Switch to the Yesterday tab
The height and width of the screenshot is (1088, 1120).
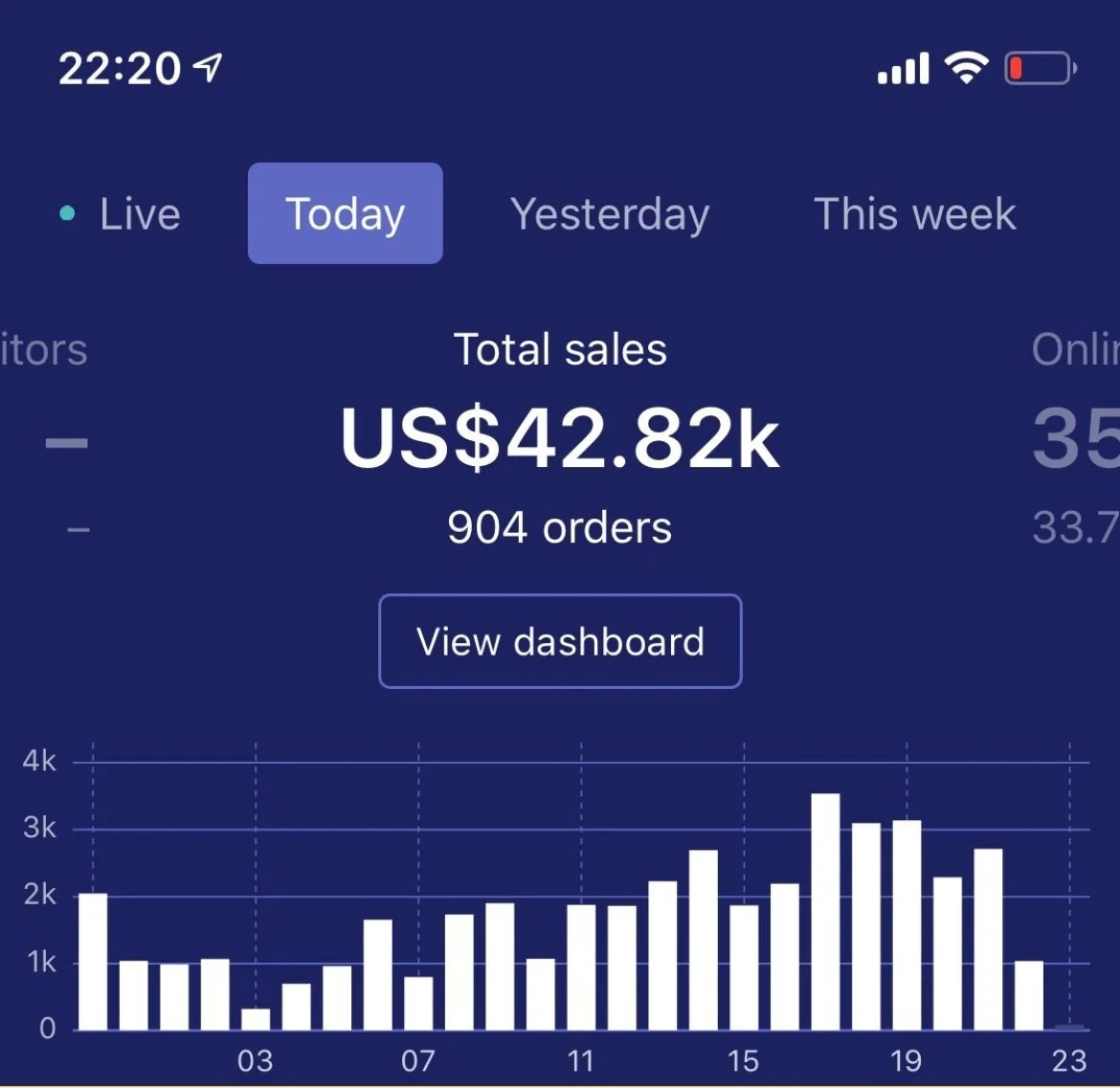pyautogui.click(x=609, y=213)
